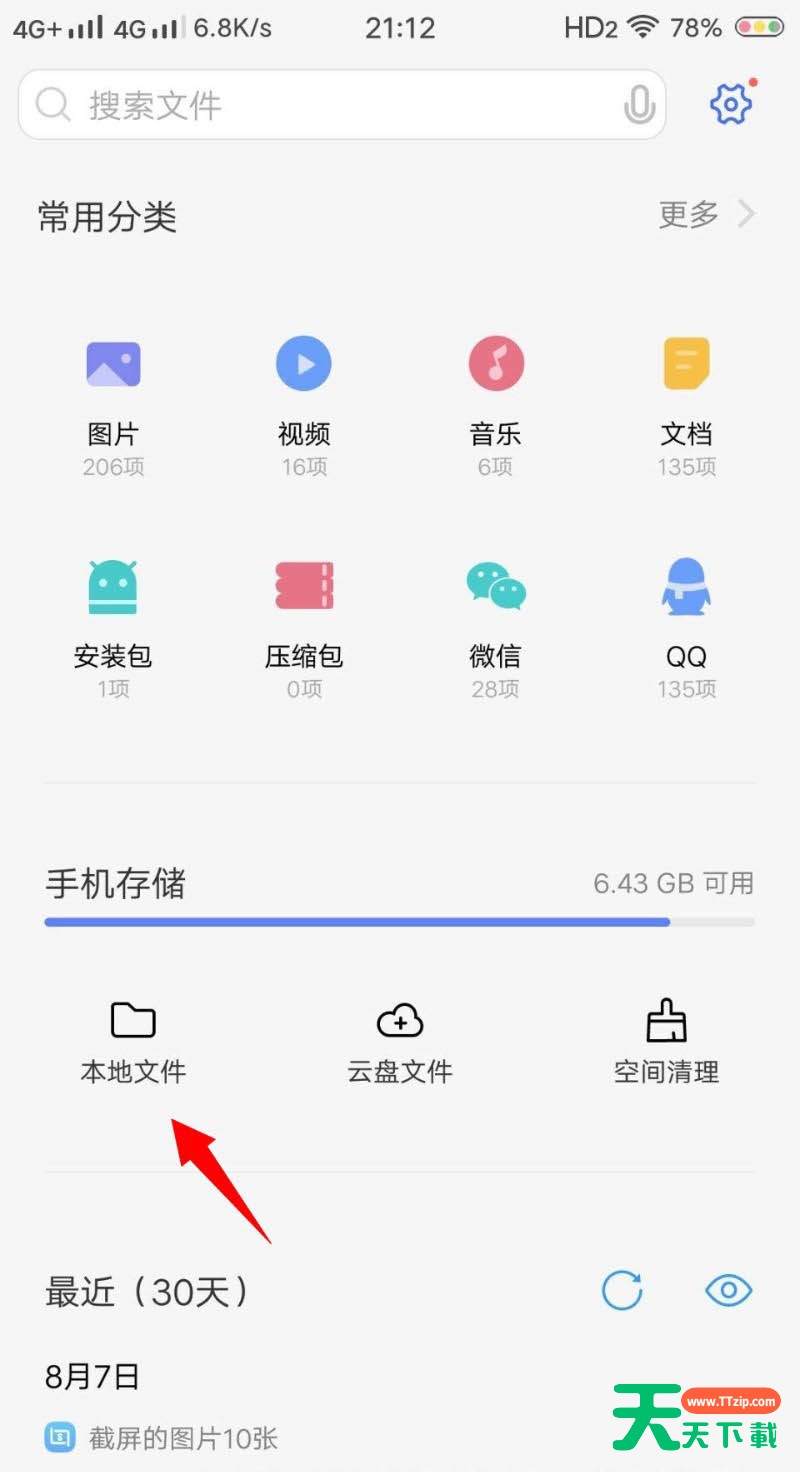800x1472 pixels.
Task: Refresh the recent files list
Action: click(622, 1290)
